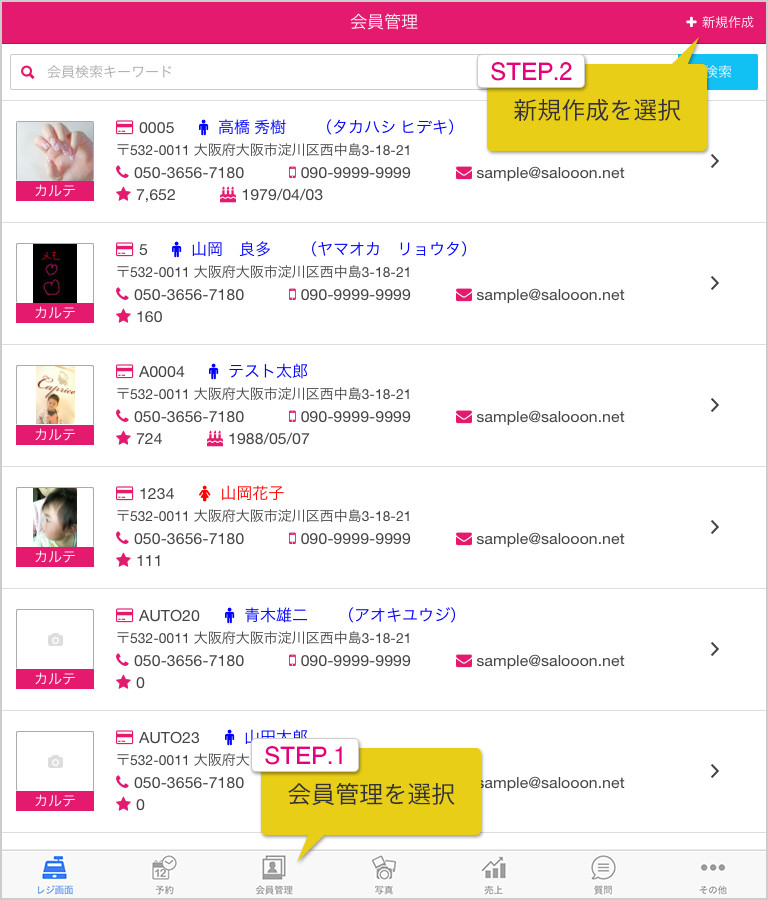This screenshot has height=900, width=768.
Task: Switch to the レジ画面 tab
Action: 55,875
